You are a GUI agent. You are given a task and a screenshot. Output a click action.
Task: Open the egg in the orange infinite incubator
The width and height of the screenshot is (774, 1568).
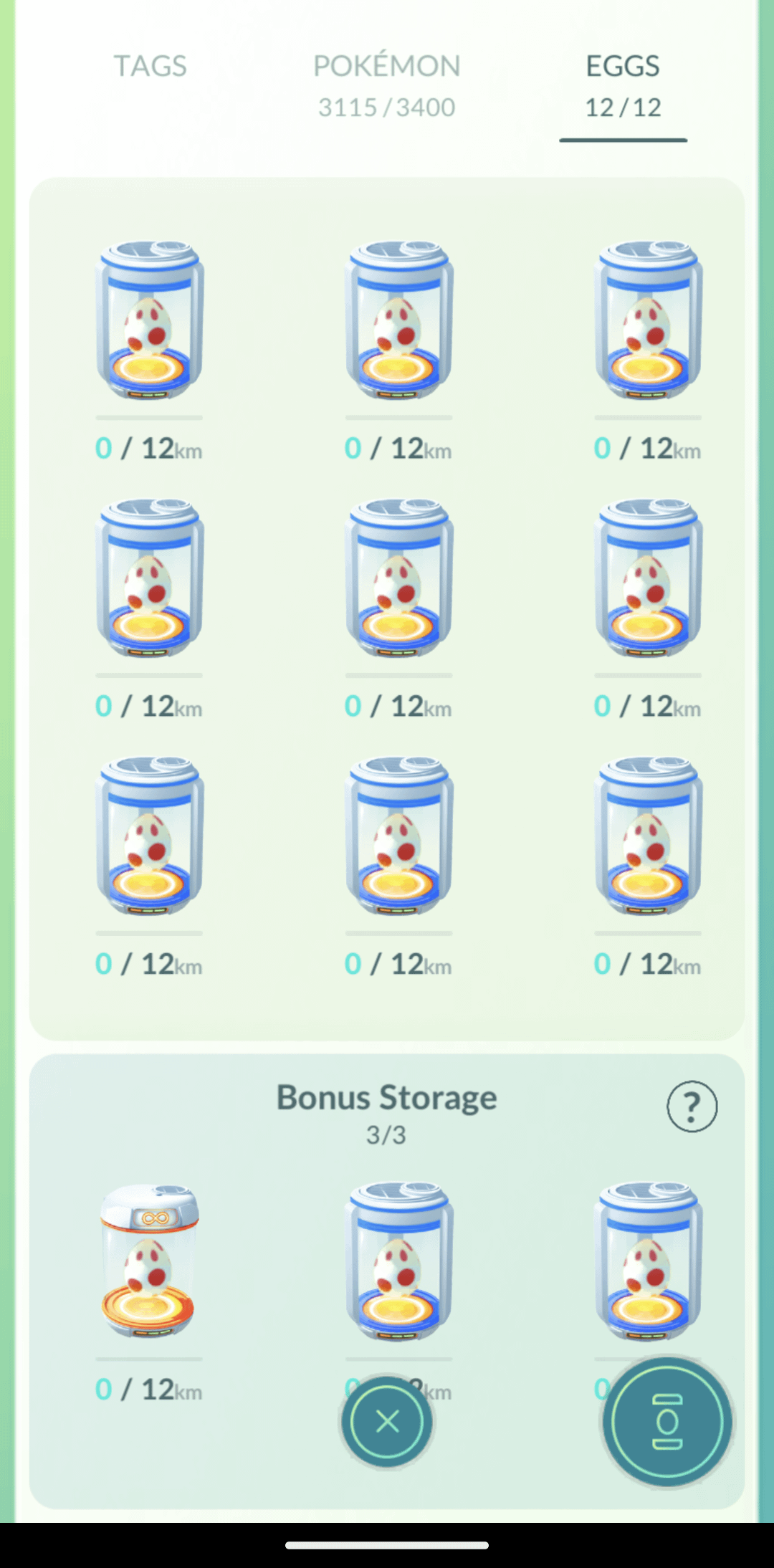pos(149,1263)
